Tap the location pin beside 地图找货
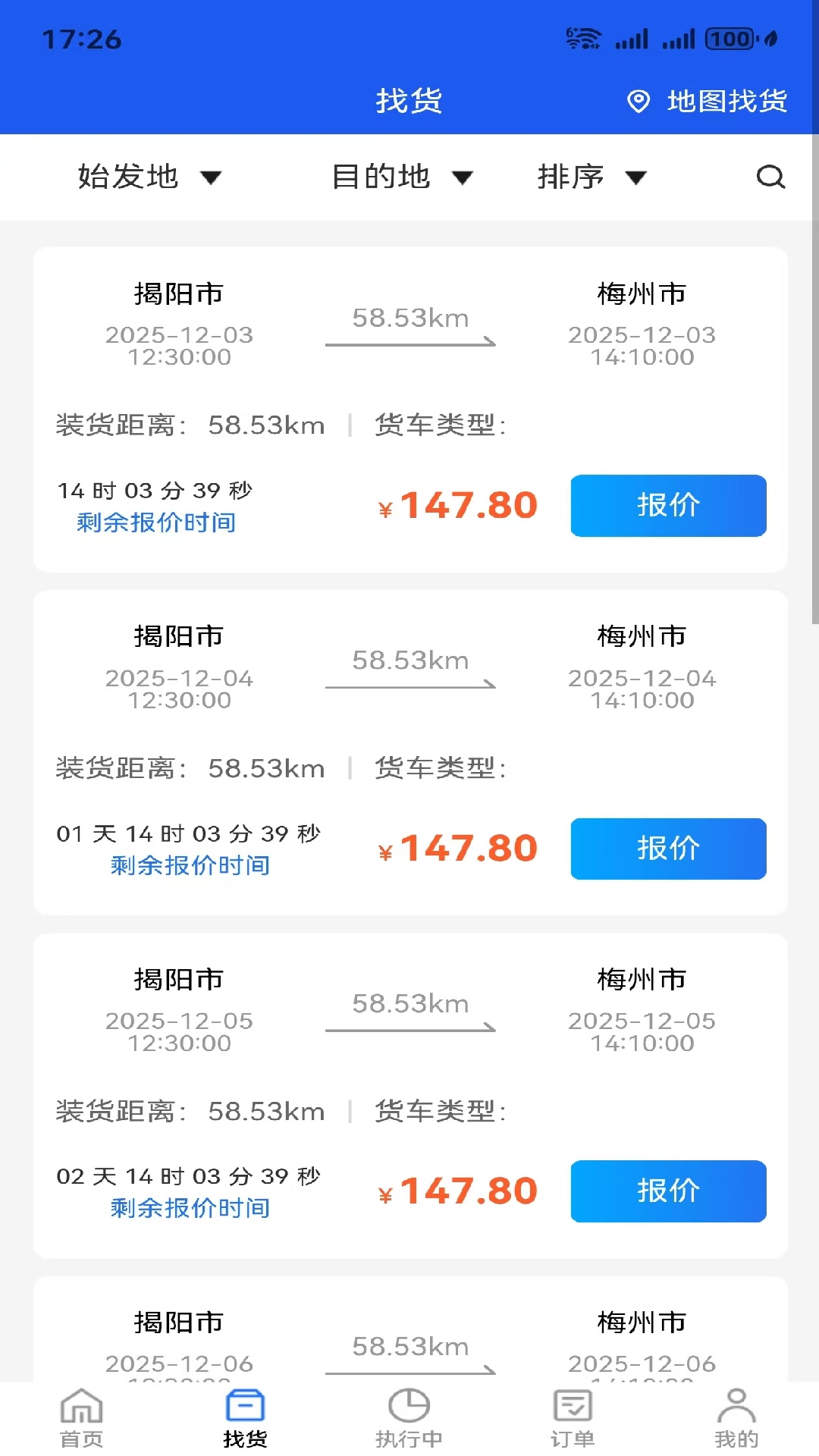 [639, 100]
